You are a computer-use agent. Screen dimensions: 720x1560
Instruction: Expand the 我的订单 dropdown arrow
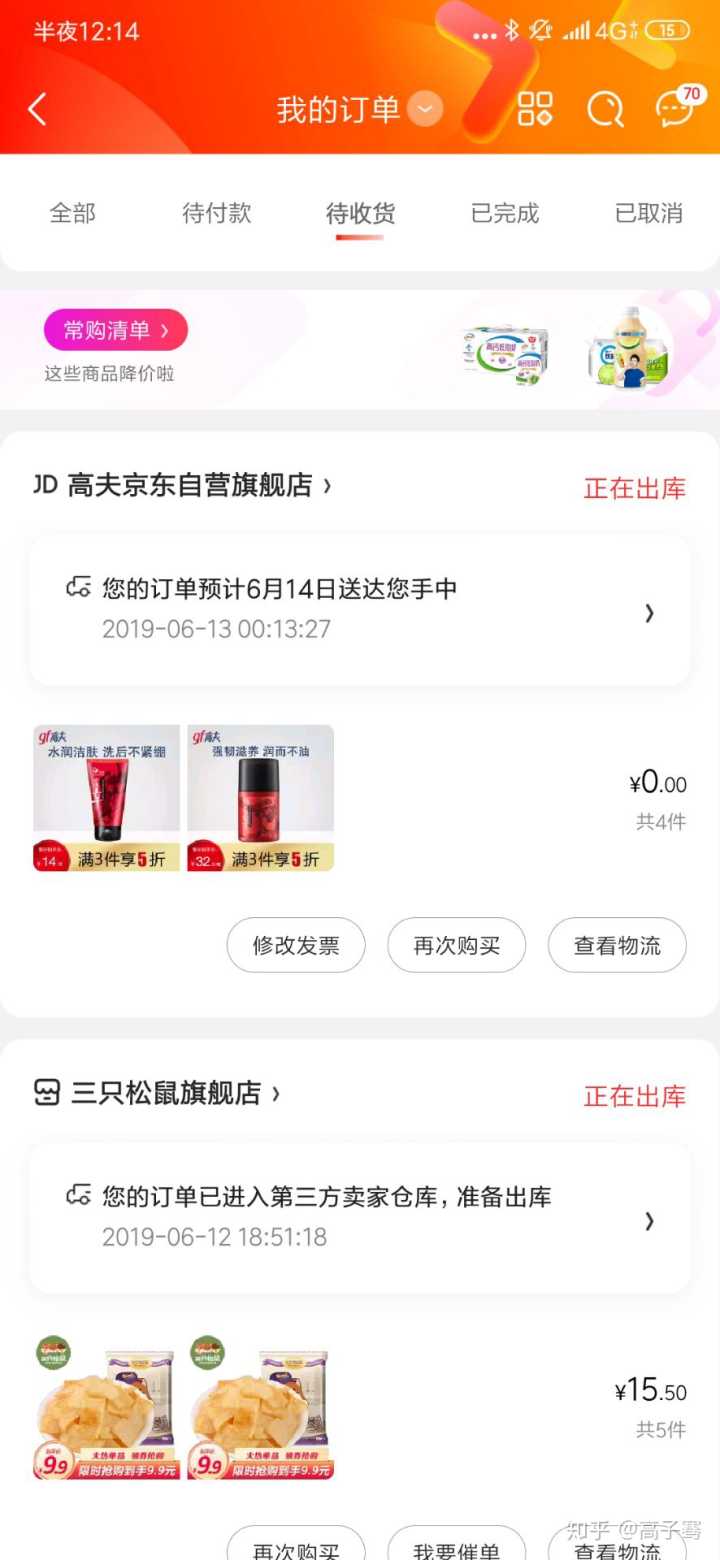coord(425,109)
